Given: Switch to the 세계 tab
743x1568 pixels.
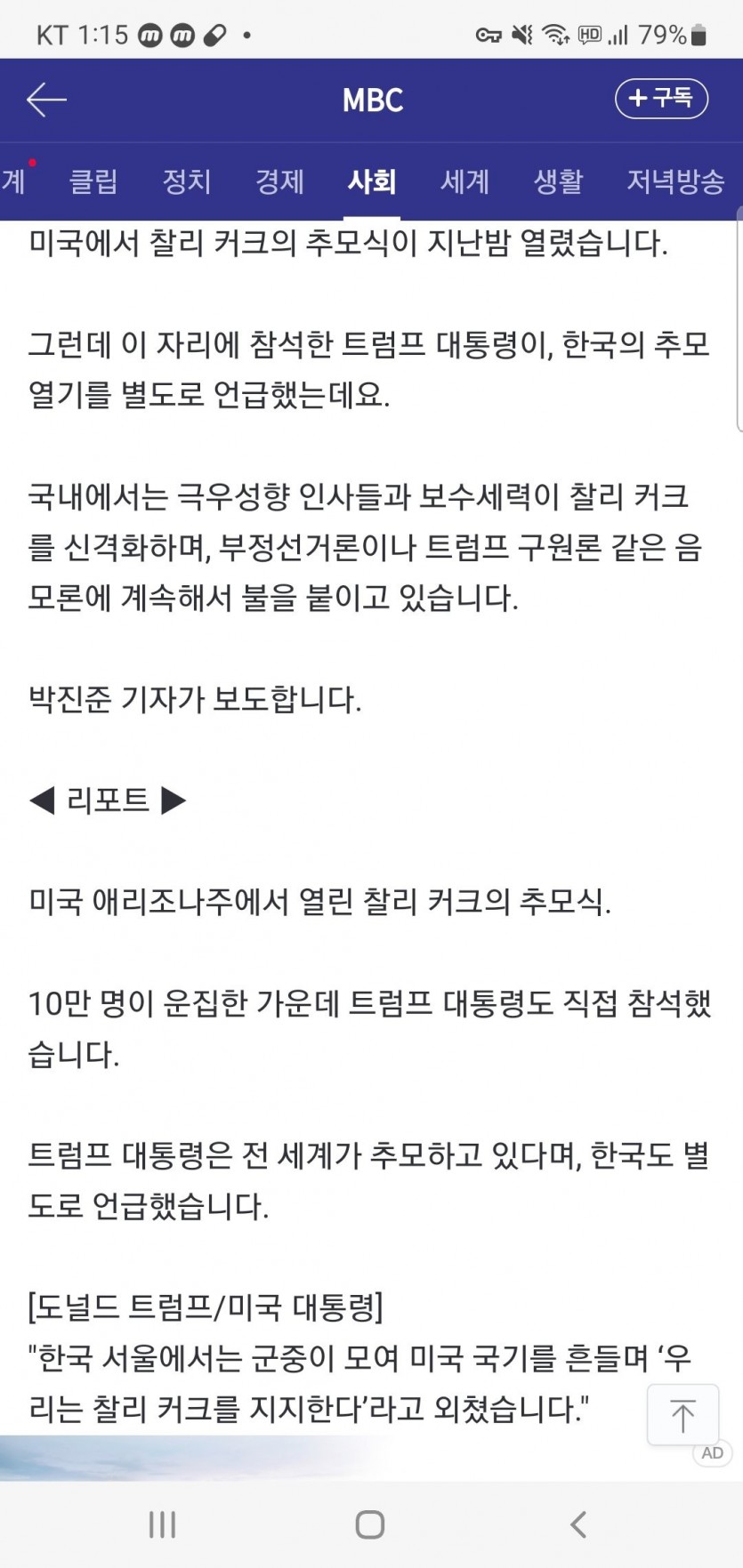Looking at the screenshot, I should pyautogui.click(x=464, y=182).
